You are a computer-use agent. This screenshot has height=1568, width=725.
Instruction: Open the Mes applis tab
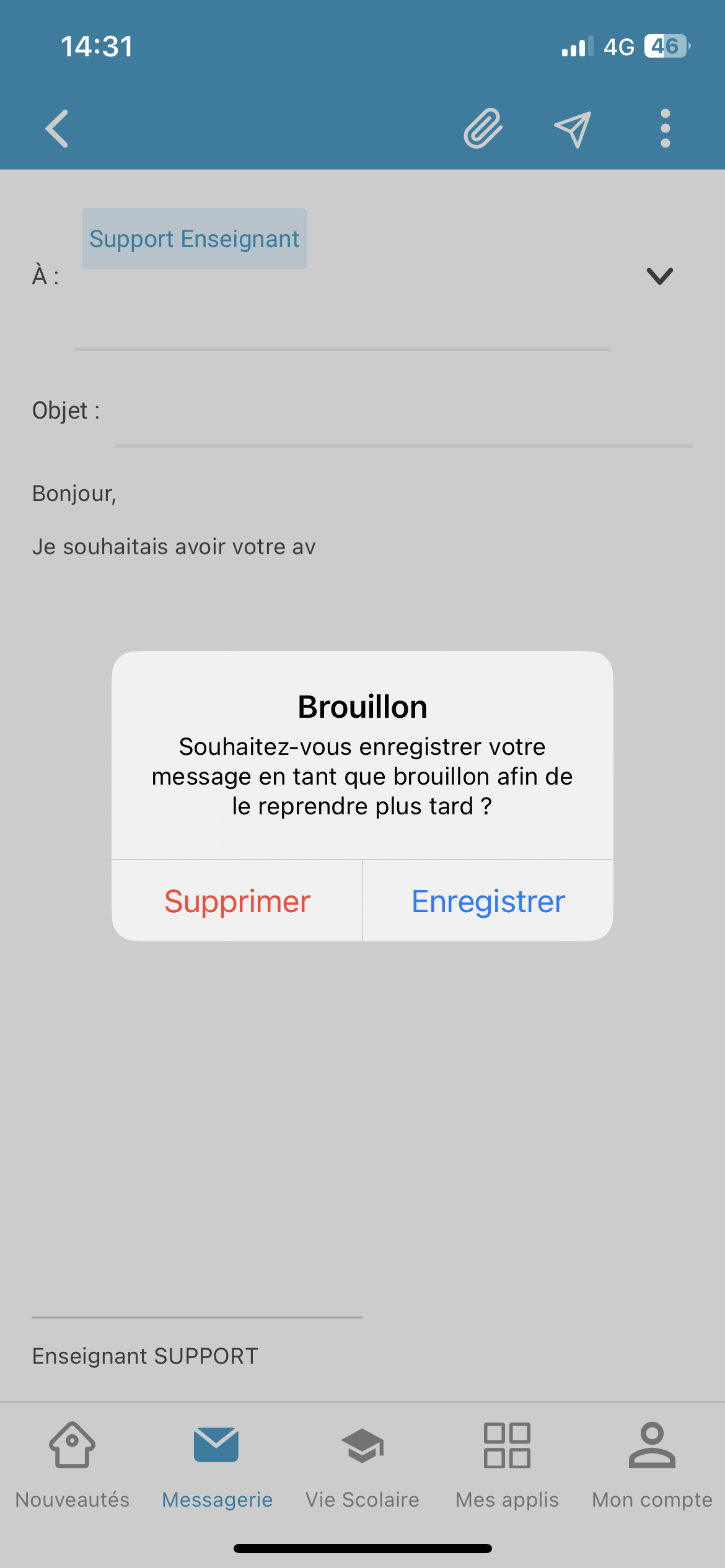click(x=507, y=1464)
